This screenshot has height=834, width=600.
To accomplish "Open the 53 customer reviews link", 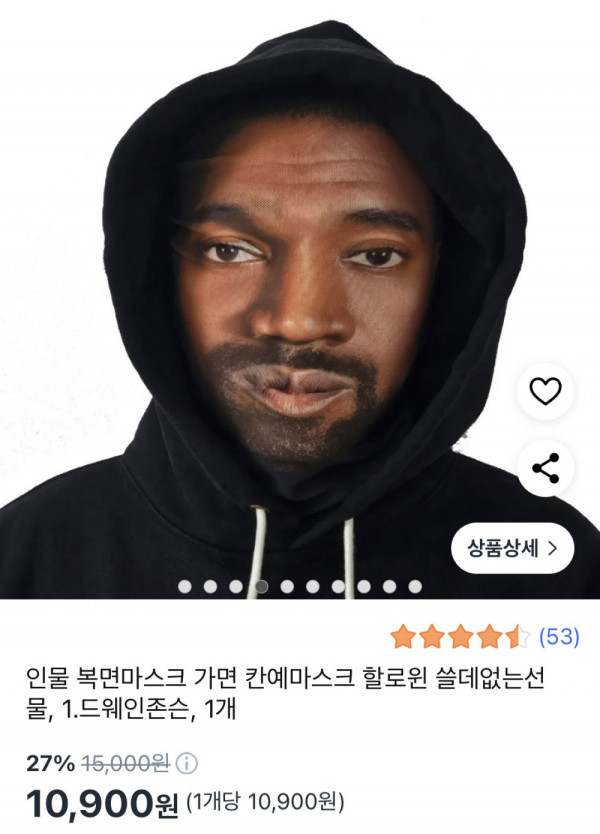I will coord(559,636).
